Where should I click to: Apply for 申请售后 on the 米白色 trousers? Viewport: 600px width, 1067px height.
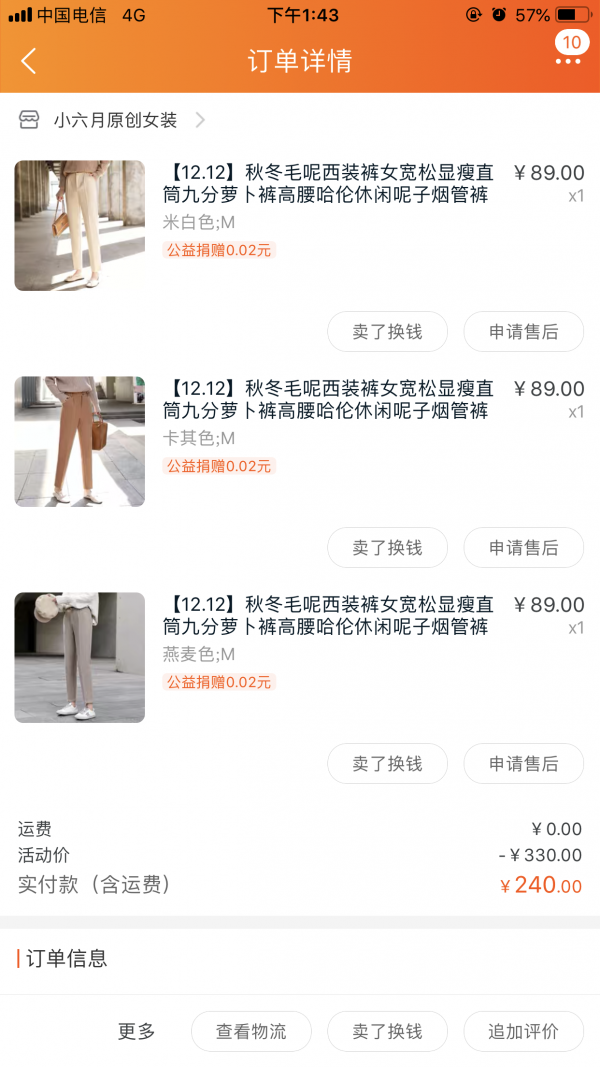(524, 332)
